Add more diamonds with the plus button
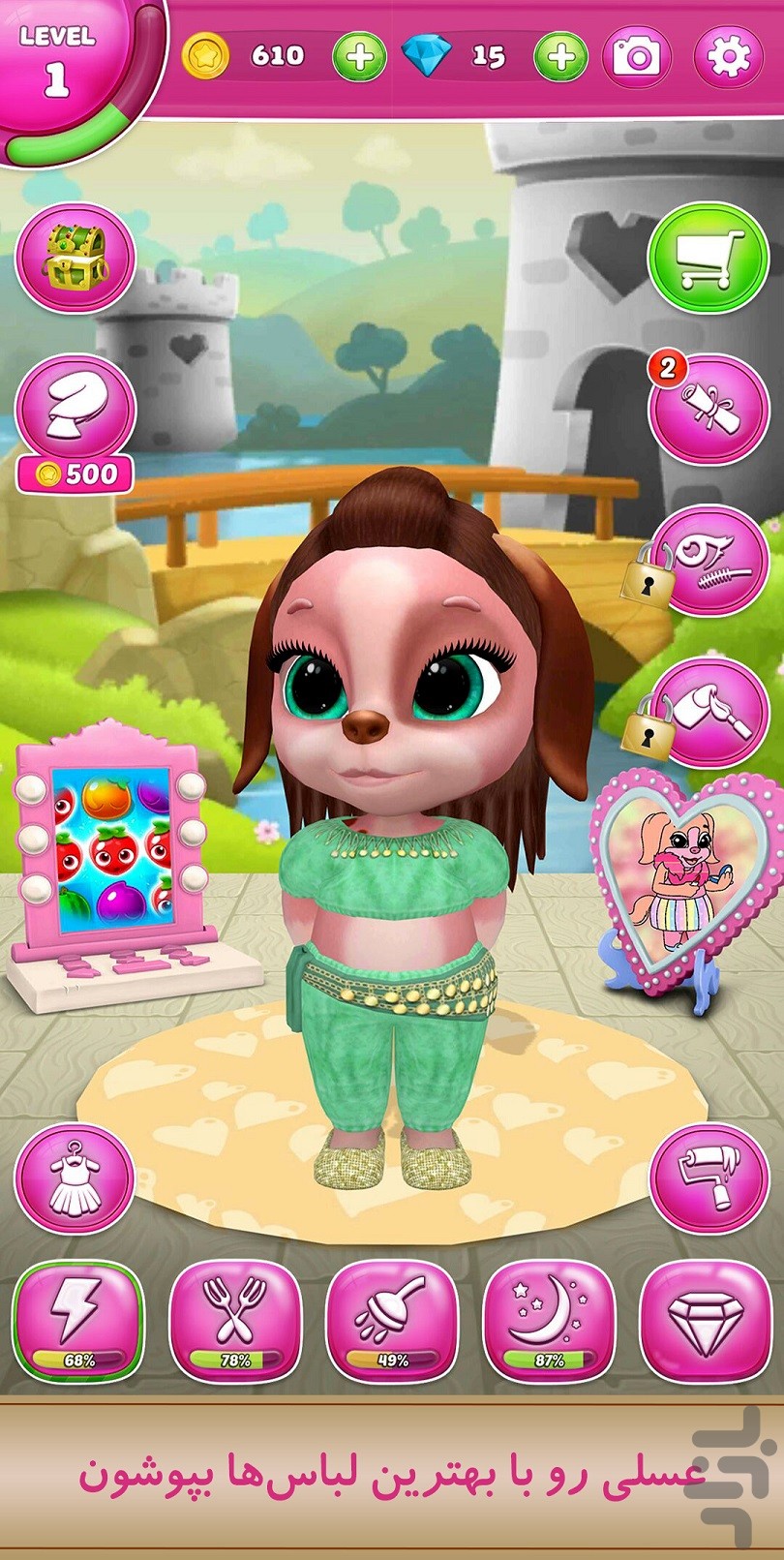 coord(560,57)
